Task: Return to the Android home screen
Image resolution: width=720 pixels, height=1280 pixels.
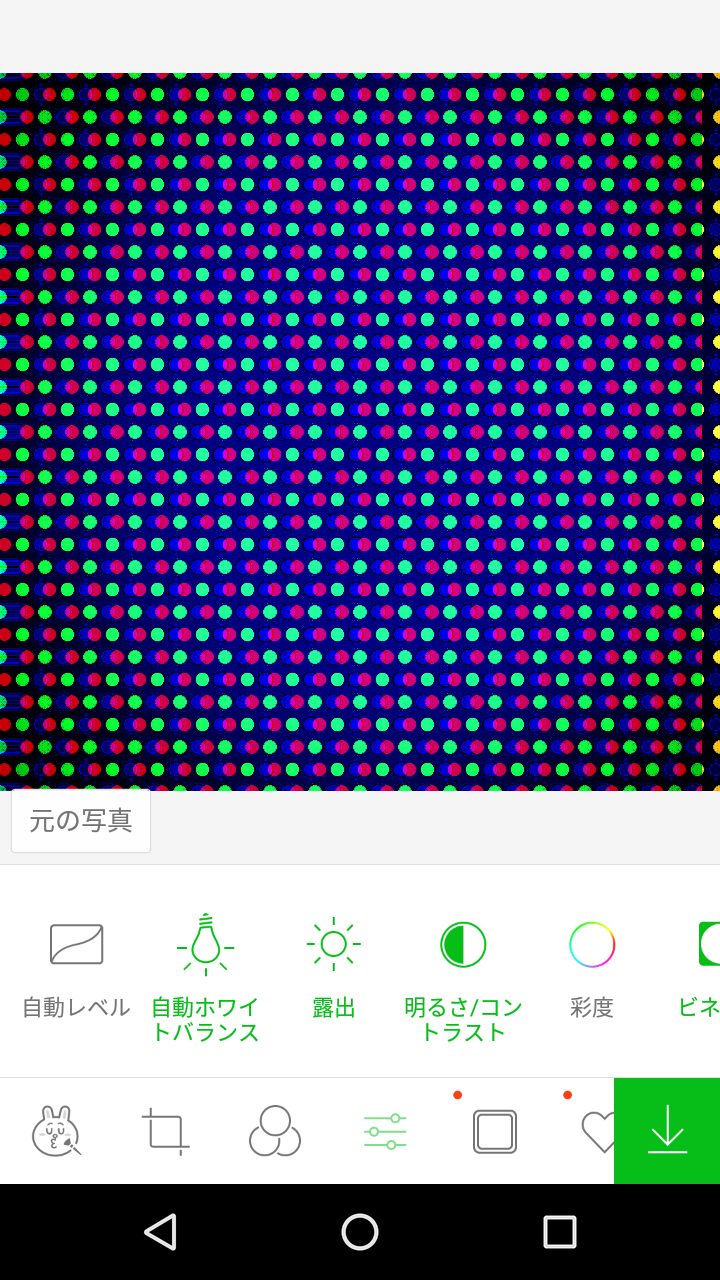Action: pos(360,1232)
